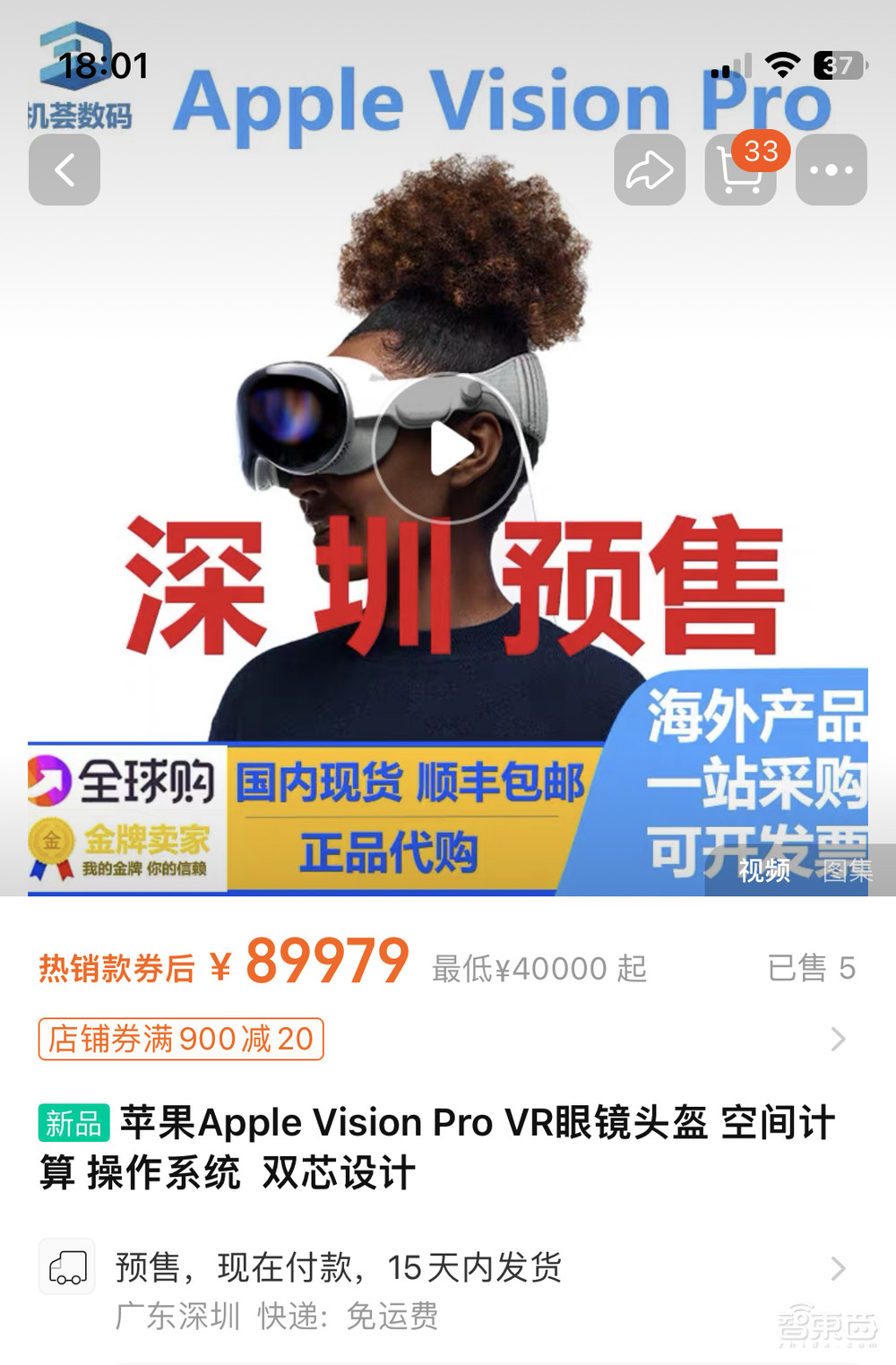Open the share icon

point(650,169)
